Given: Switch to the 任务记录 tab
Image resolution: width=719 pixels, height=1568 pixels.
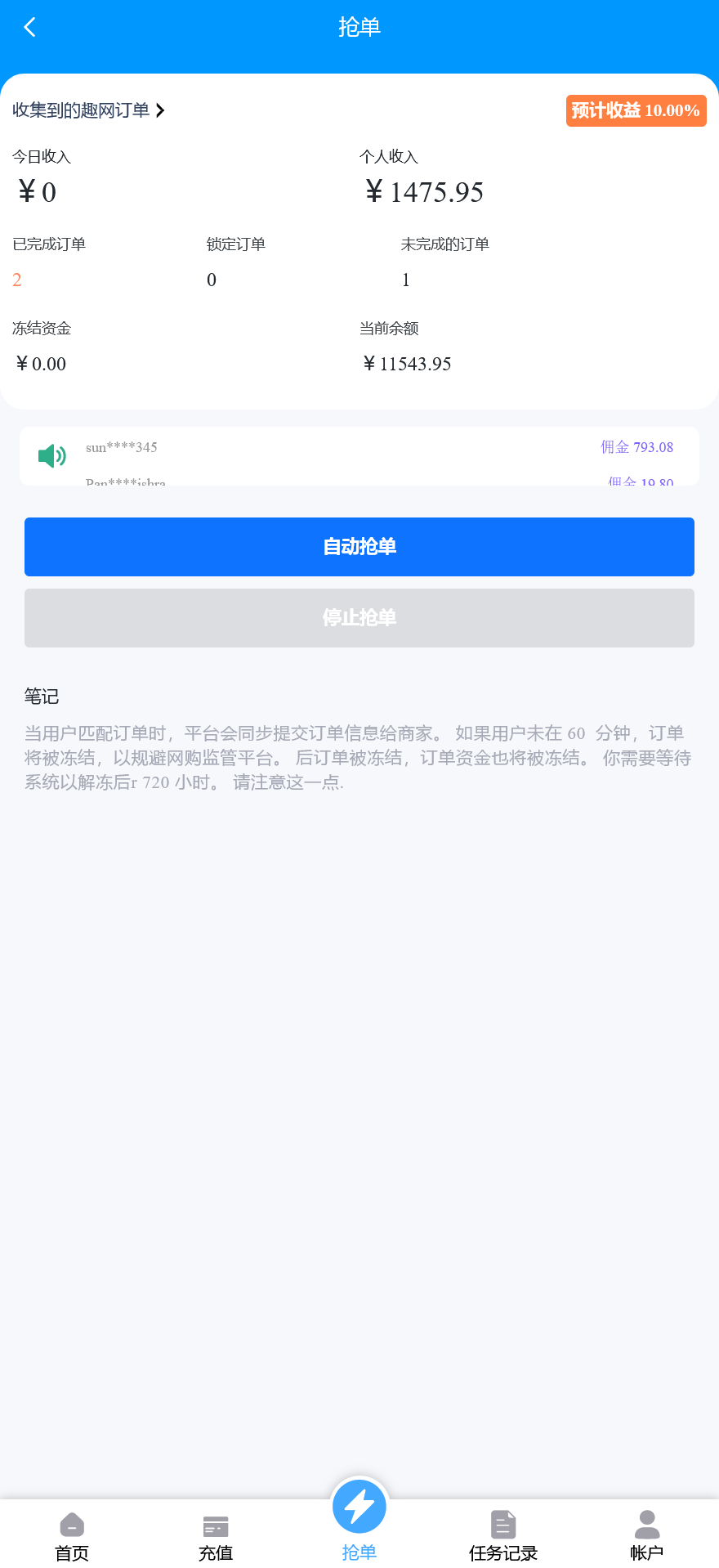Looking at the screenshot, I should point(502,1538).
